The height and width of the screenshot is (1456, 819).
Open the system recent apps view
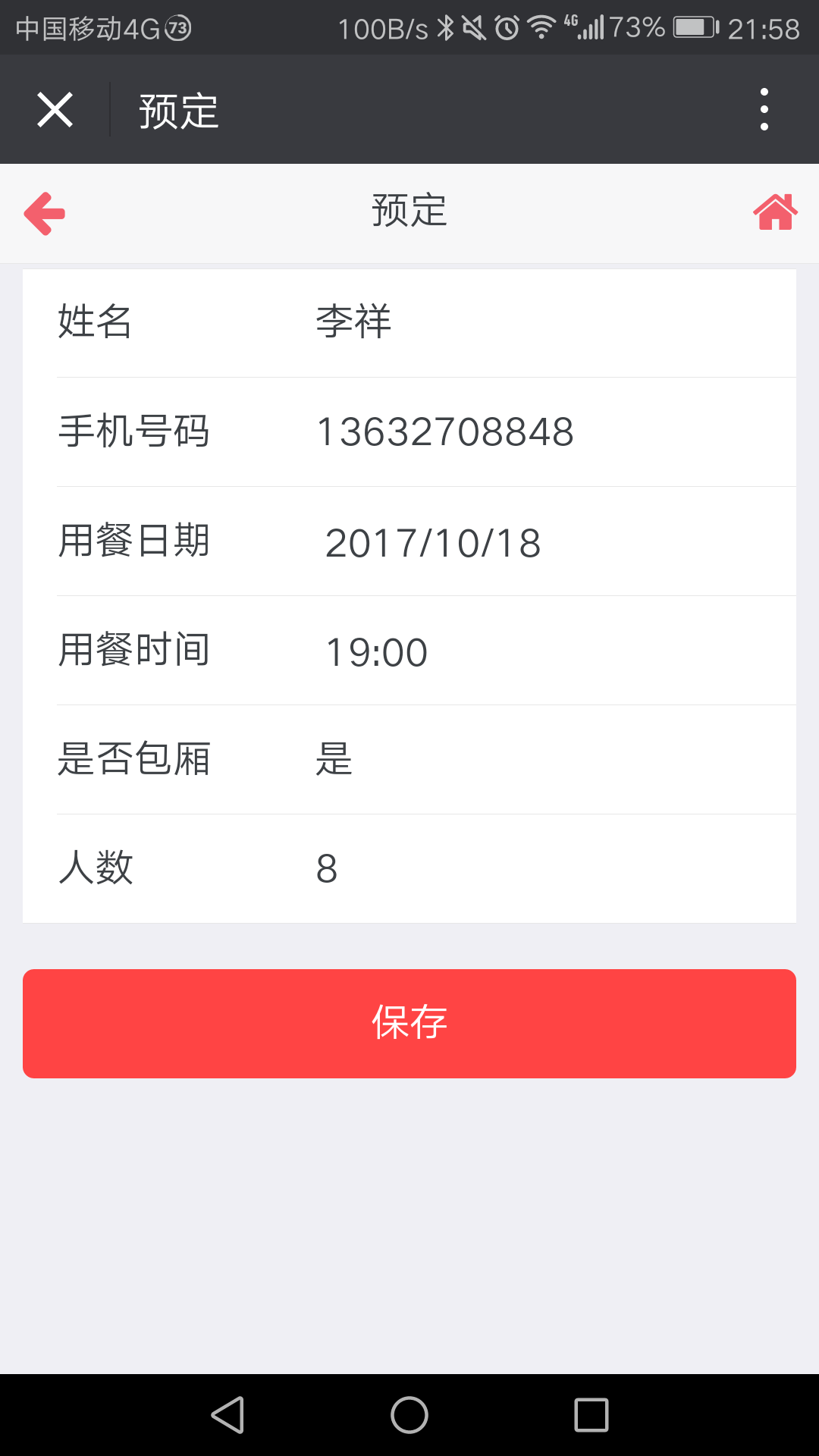point(591,1415)
